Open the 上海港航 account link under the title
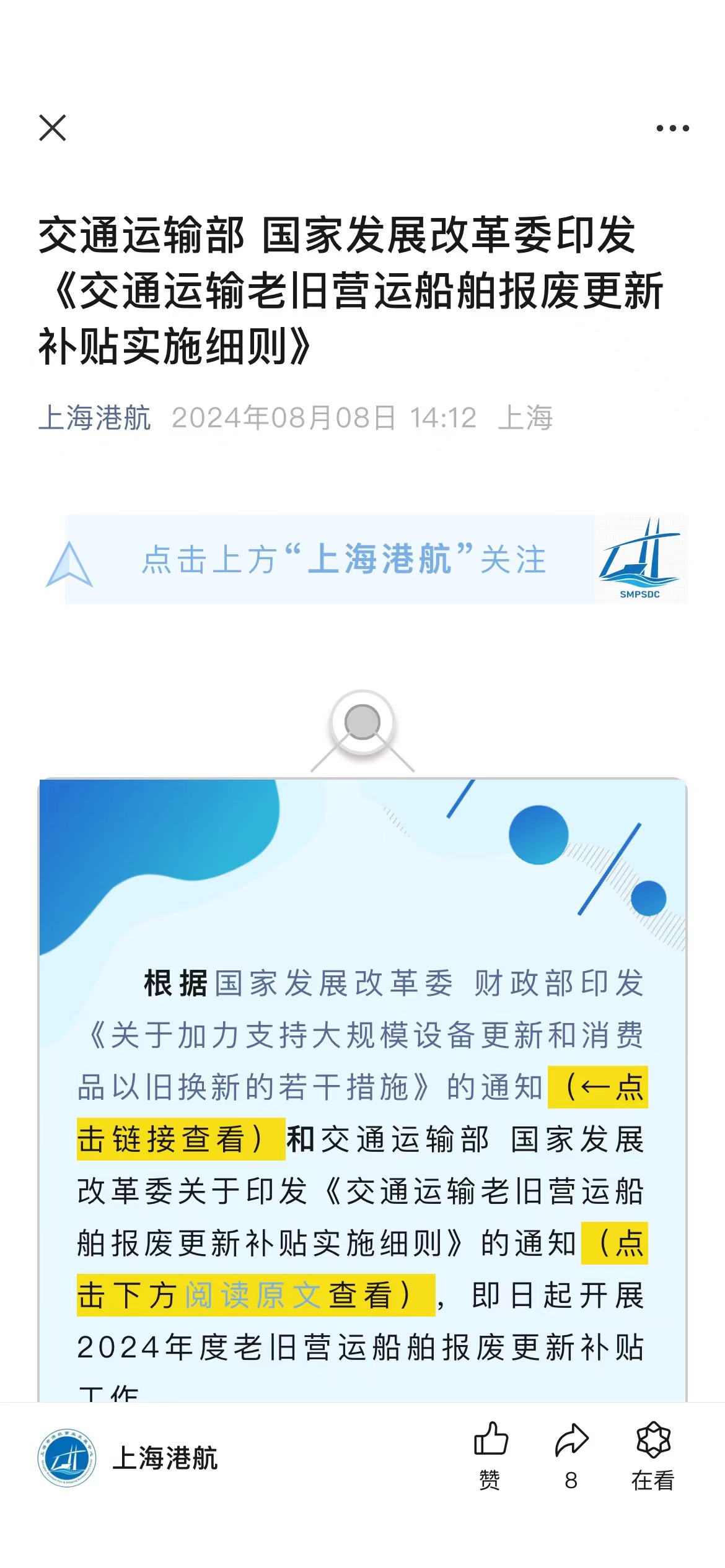Viewport: 725px width, 1568px height. point(94,417)
